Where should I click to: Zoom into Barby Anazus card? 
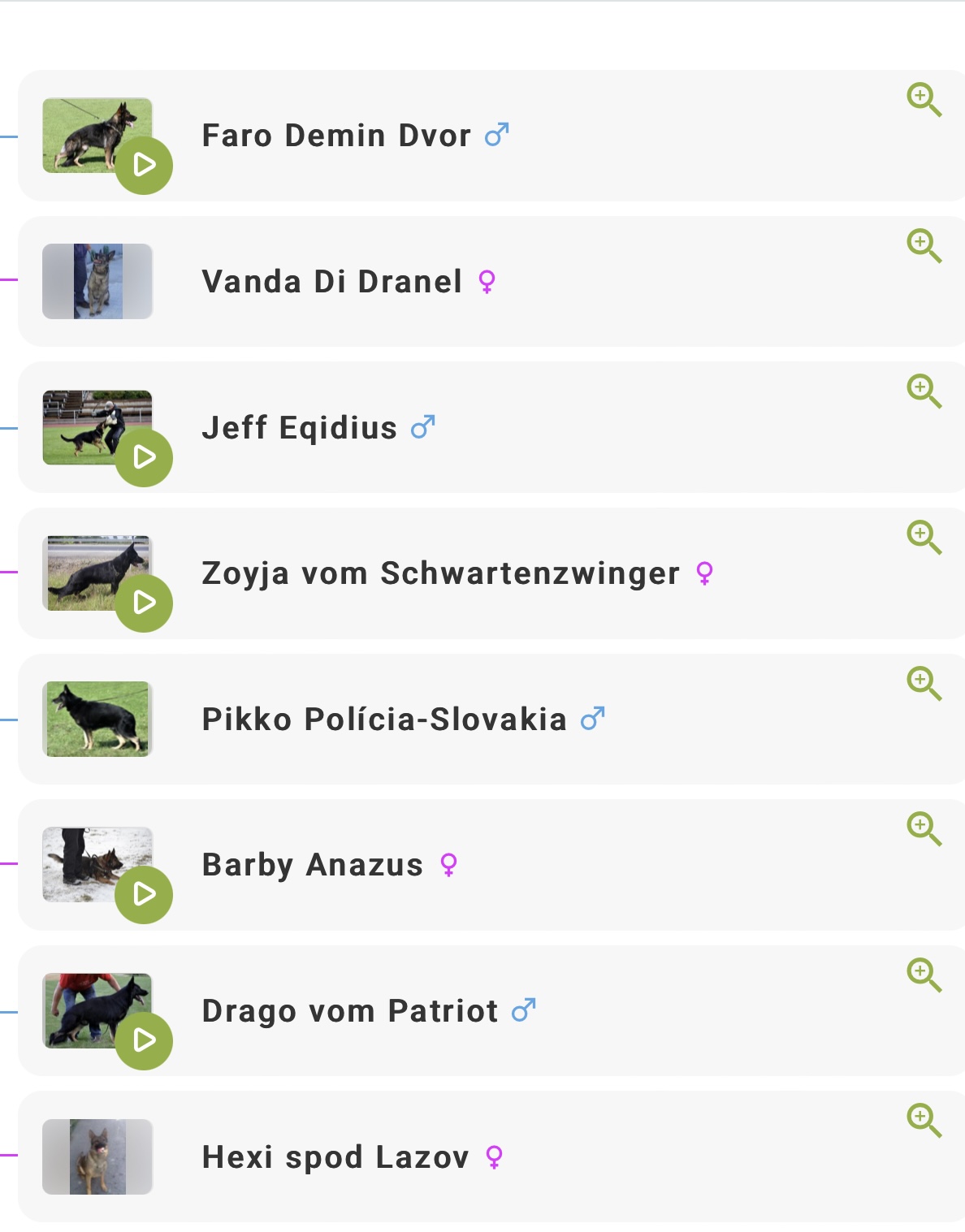924,829
